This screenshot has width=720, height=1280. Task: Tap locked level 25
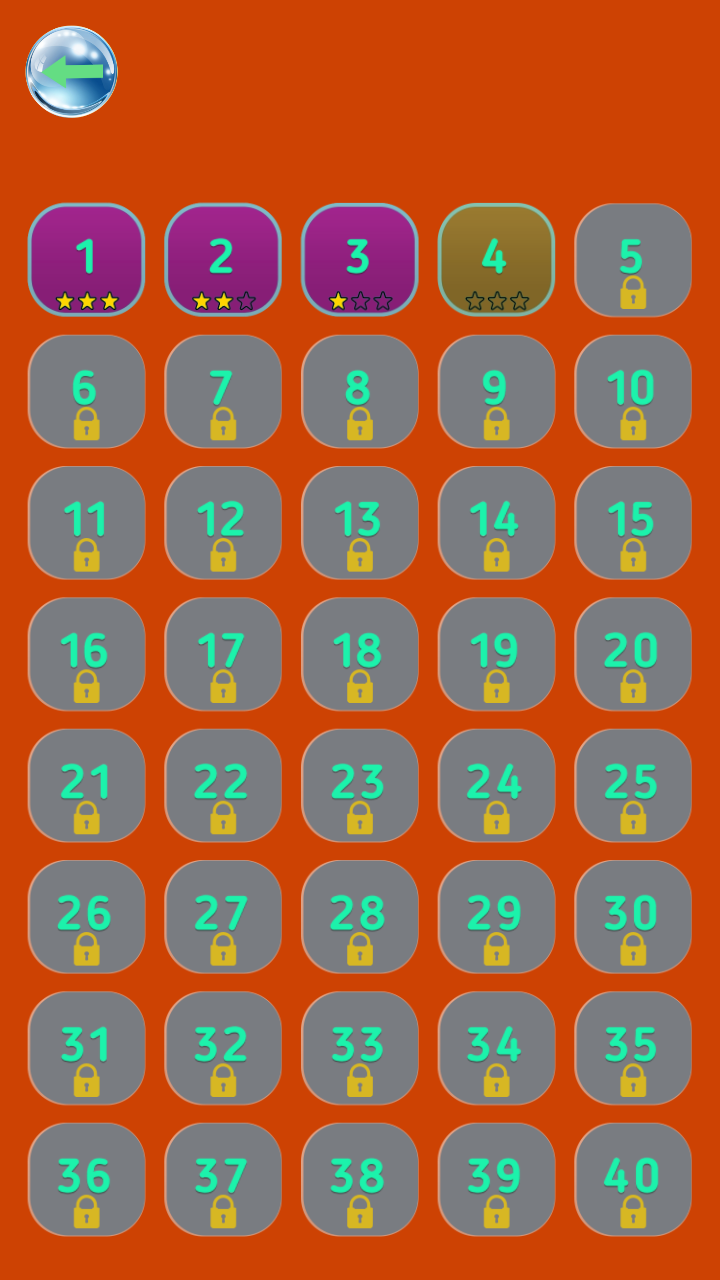coord(633,785)
